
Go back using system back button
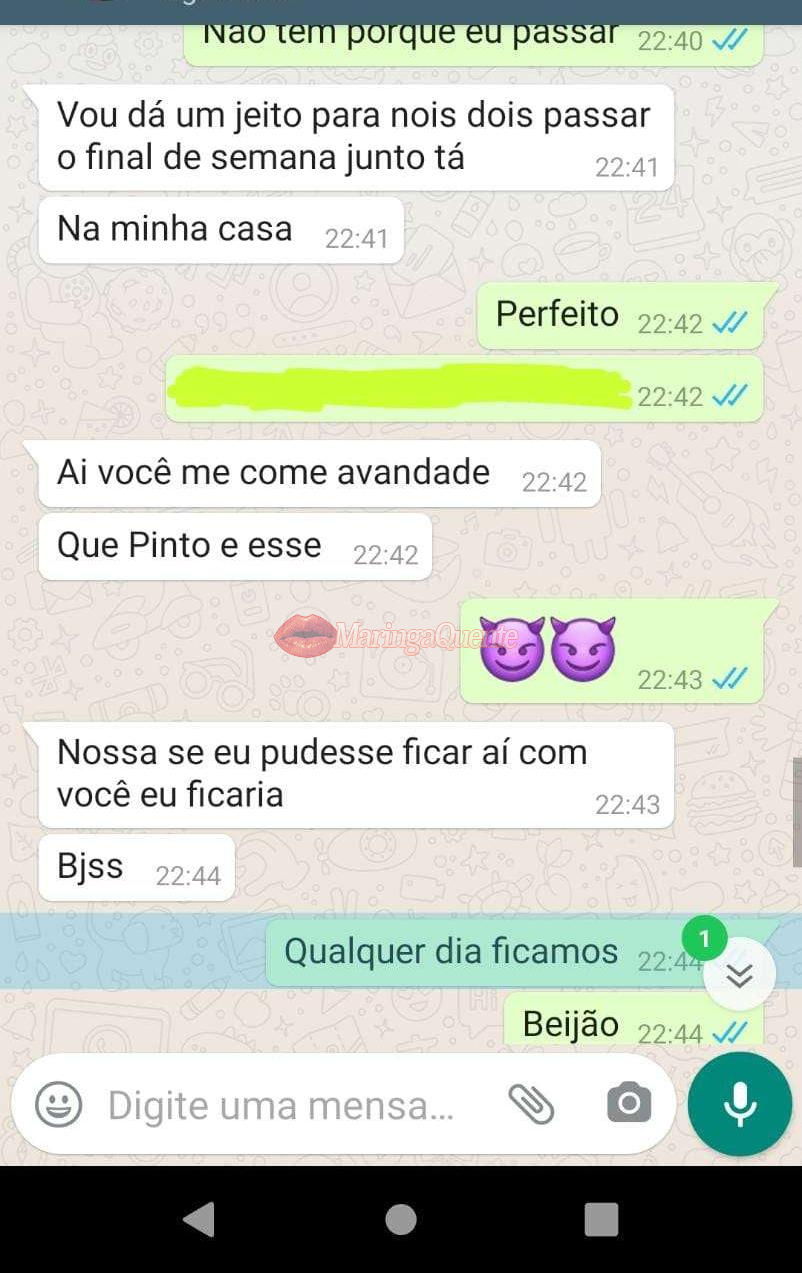[x=199, y=1219]
